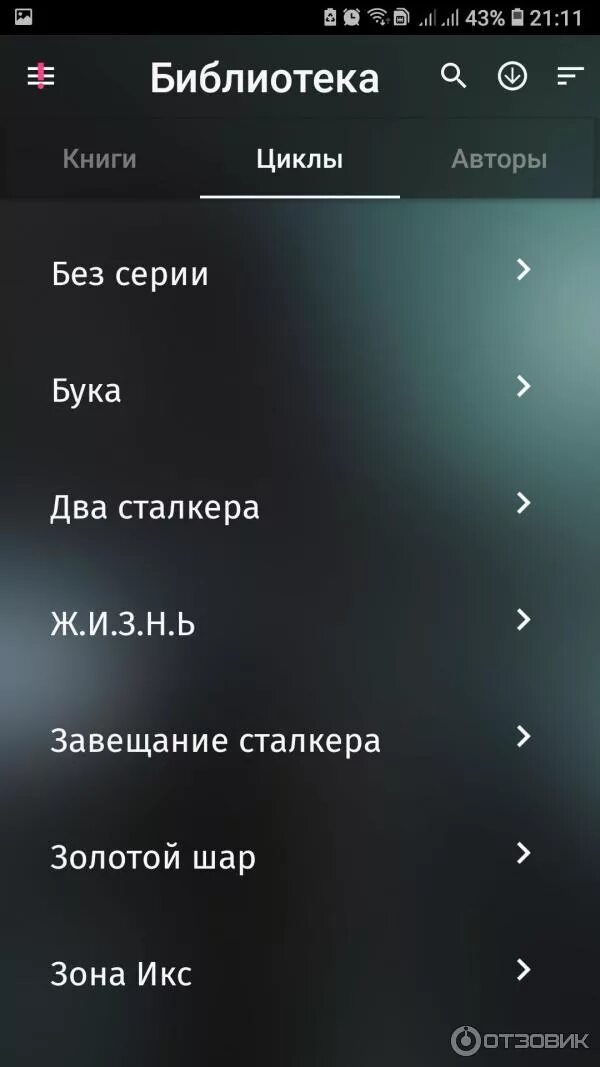This screenshot has width=600, height=1067.
Task: Open library search
Action: tap(453, 76)
